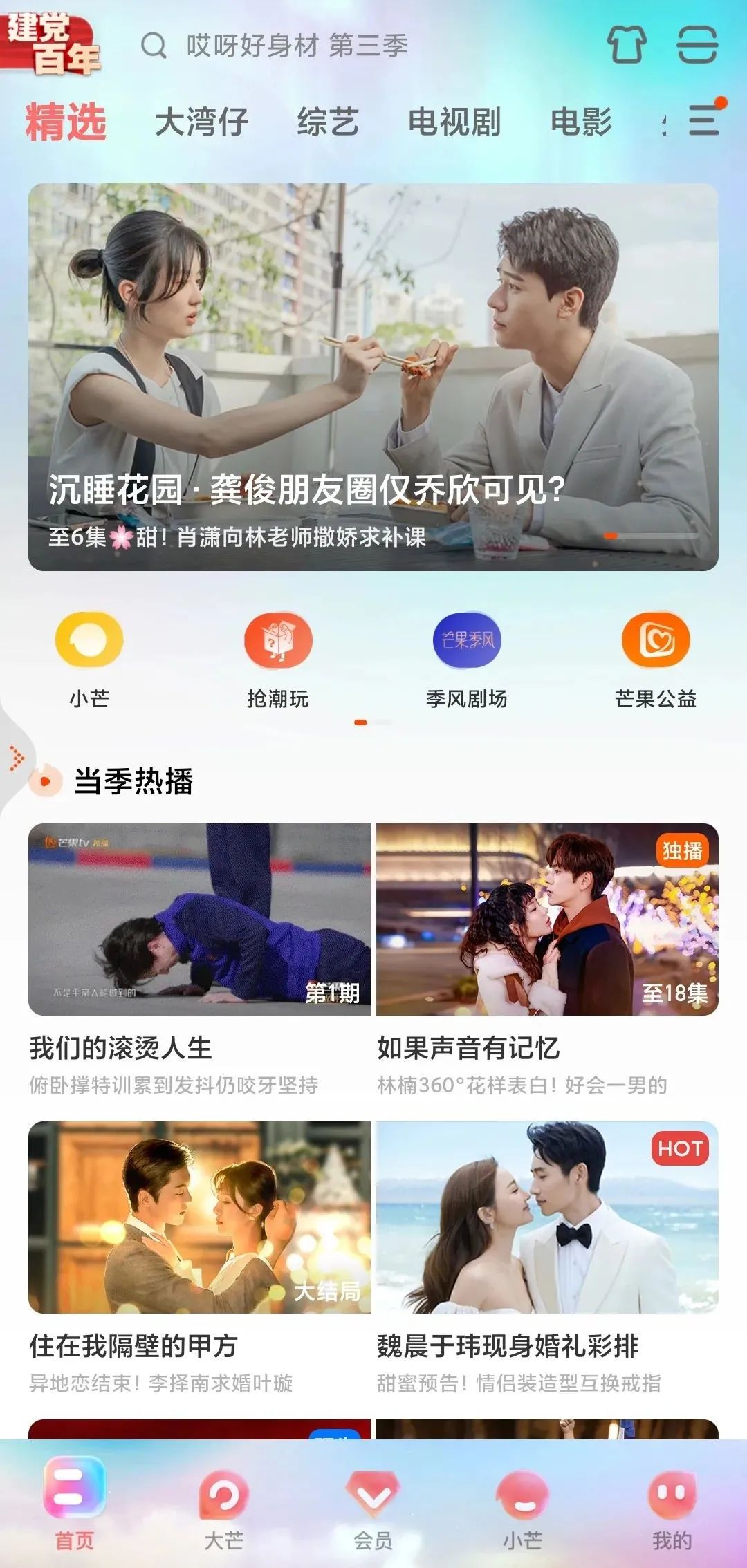
Task: Switch to the 大湾仔 channel tab
Action: click(201, 122)
